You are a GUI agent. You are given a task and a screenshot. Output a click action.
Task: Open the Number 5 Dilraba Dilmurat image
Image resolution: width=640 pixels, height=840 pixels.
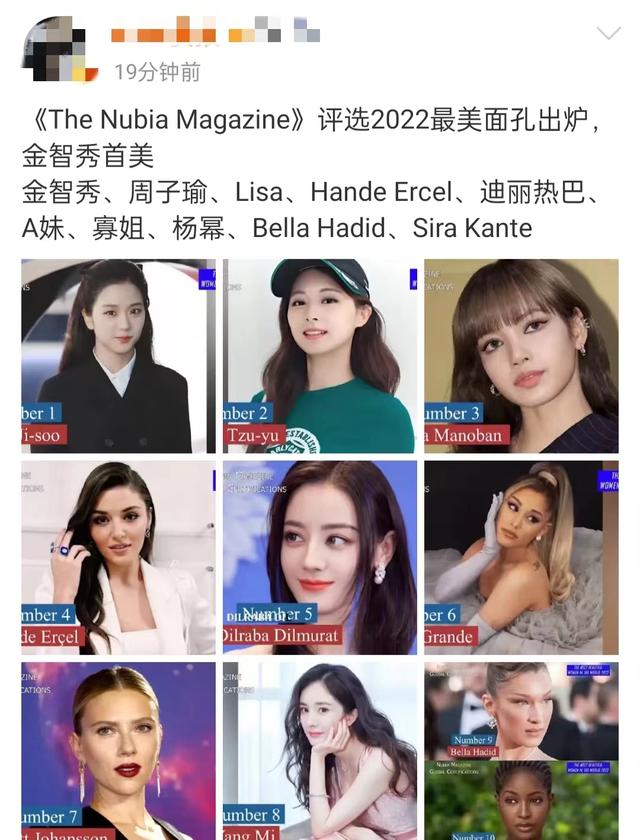pos(320,557)
